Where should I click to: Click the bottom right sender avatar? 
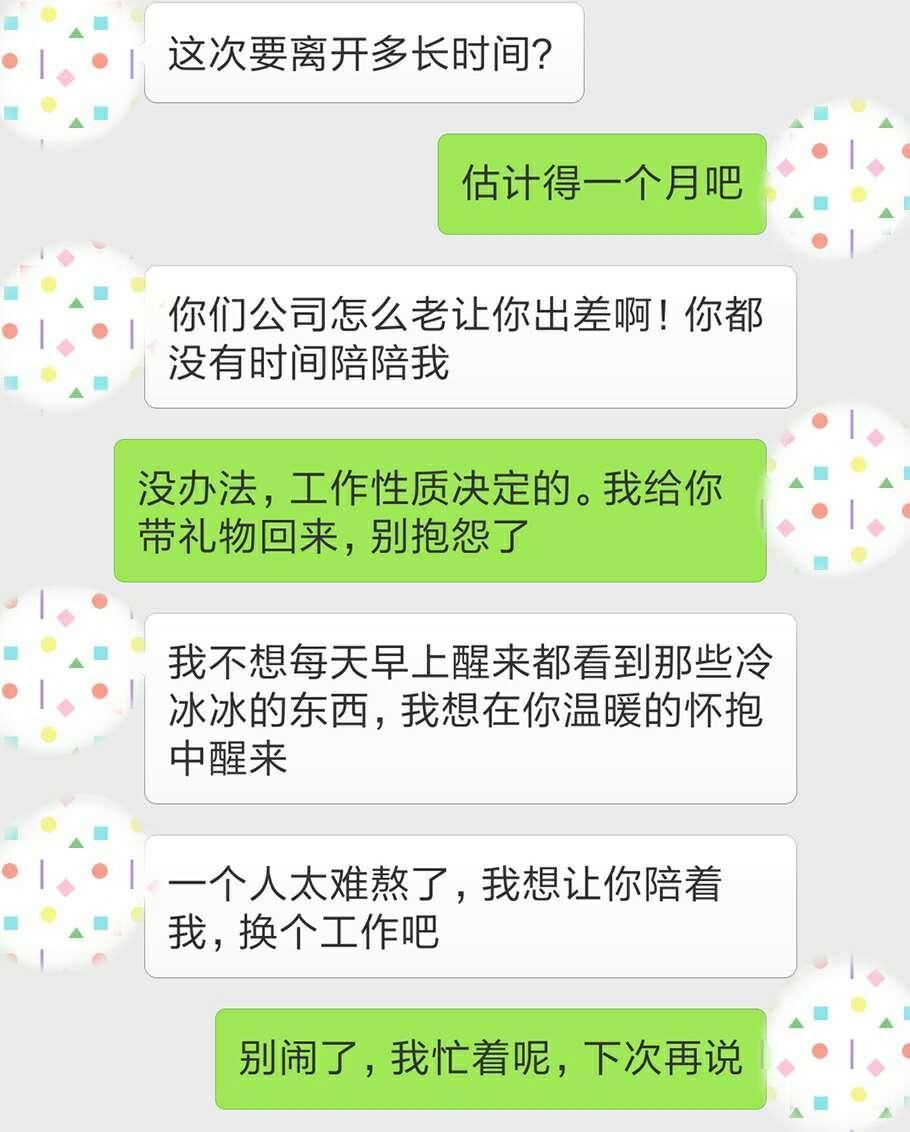pyautogui.click(x=845, y=1062)
